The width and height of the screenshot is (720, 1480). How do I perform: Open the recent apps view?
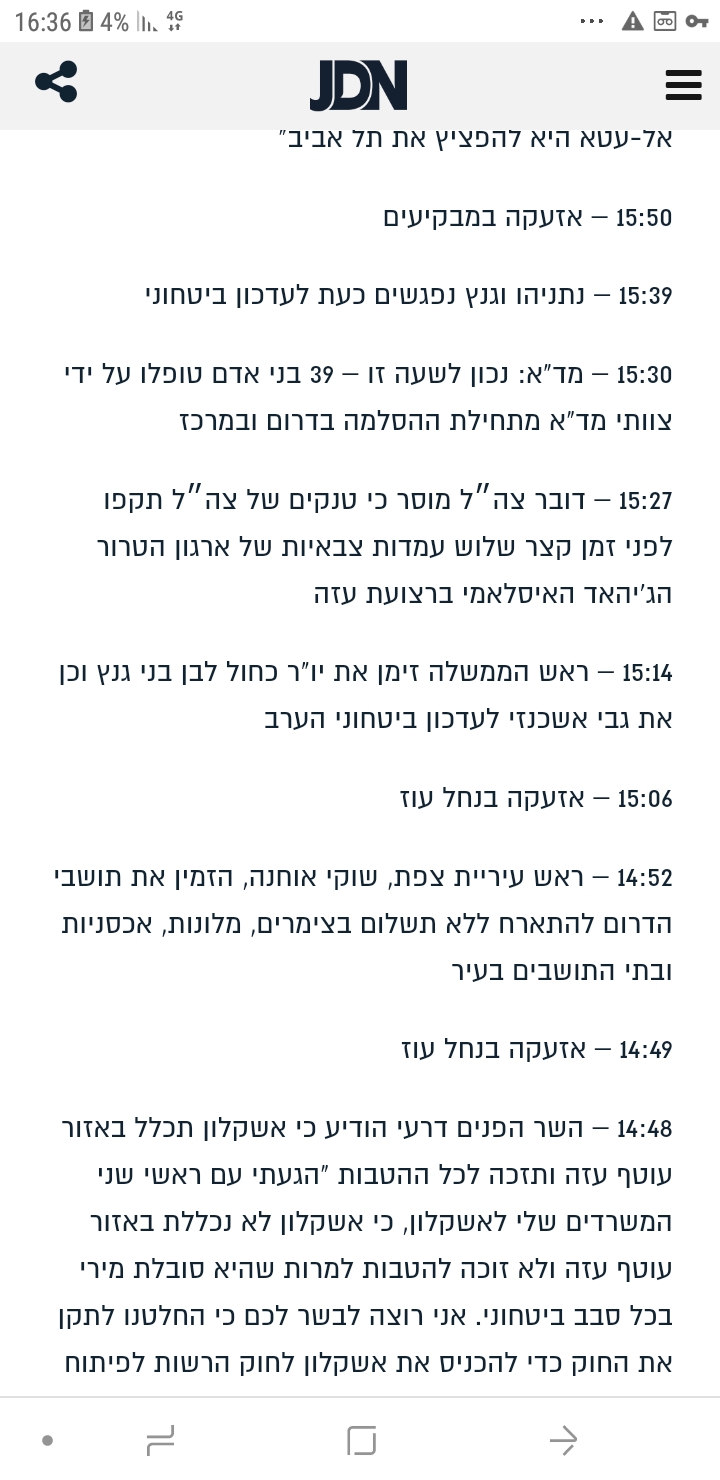coord(160,1441)
